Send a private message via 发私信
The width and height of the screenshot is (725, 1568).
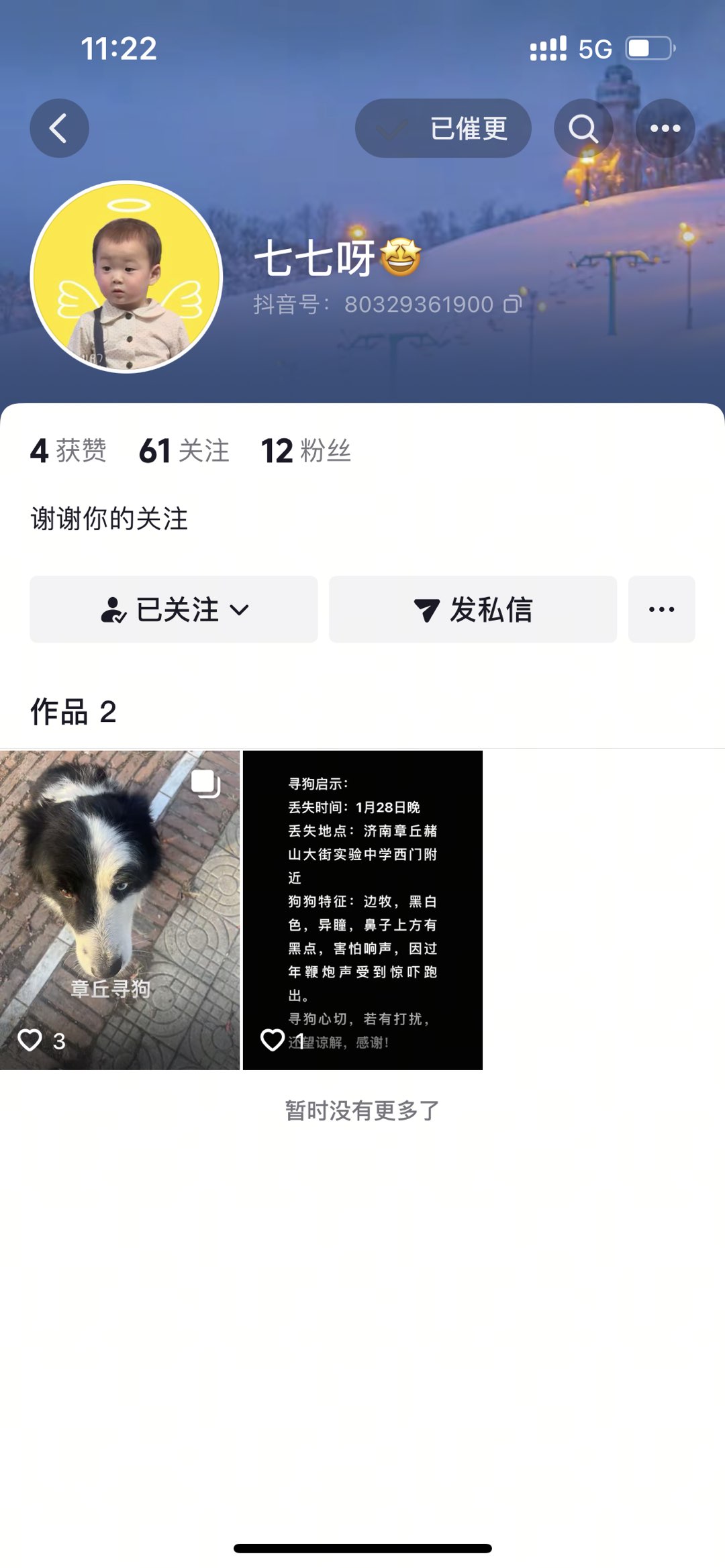[473, 609]
